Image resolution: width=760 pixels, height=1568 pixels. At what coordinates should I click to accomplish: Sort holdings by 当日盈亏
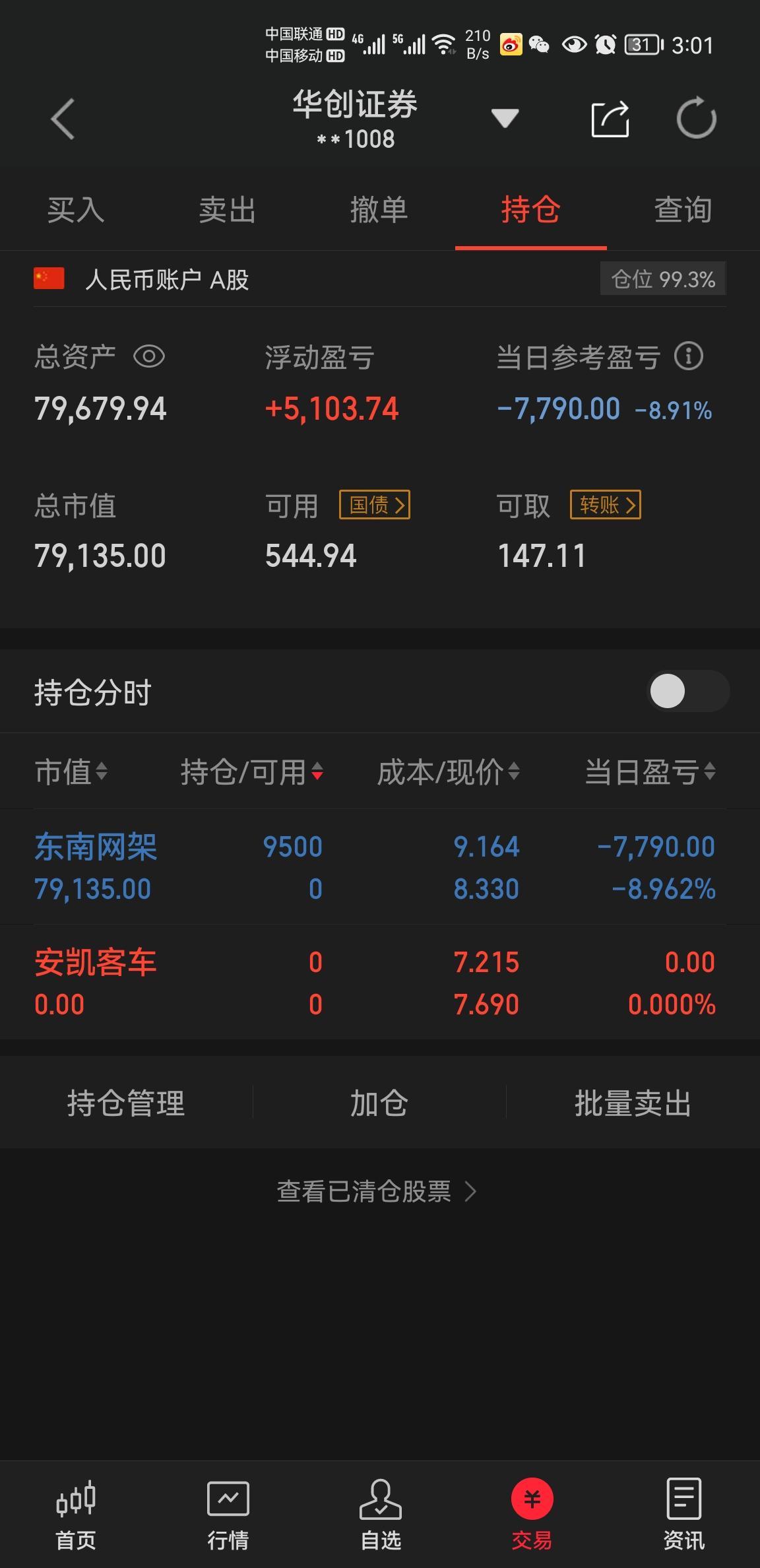pos(650,771)
